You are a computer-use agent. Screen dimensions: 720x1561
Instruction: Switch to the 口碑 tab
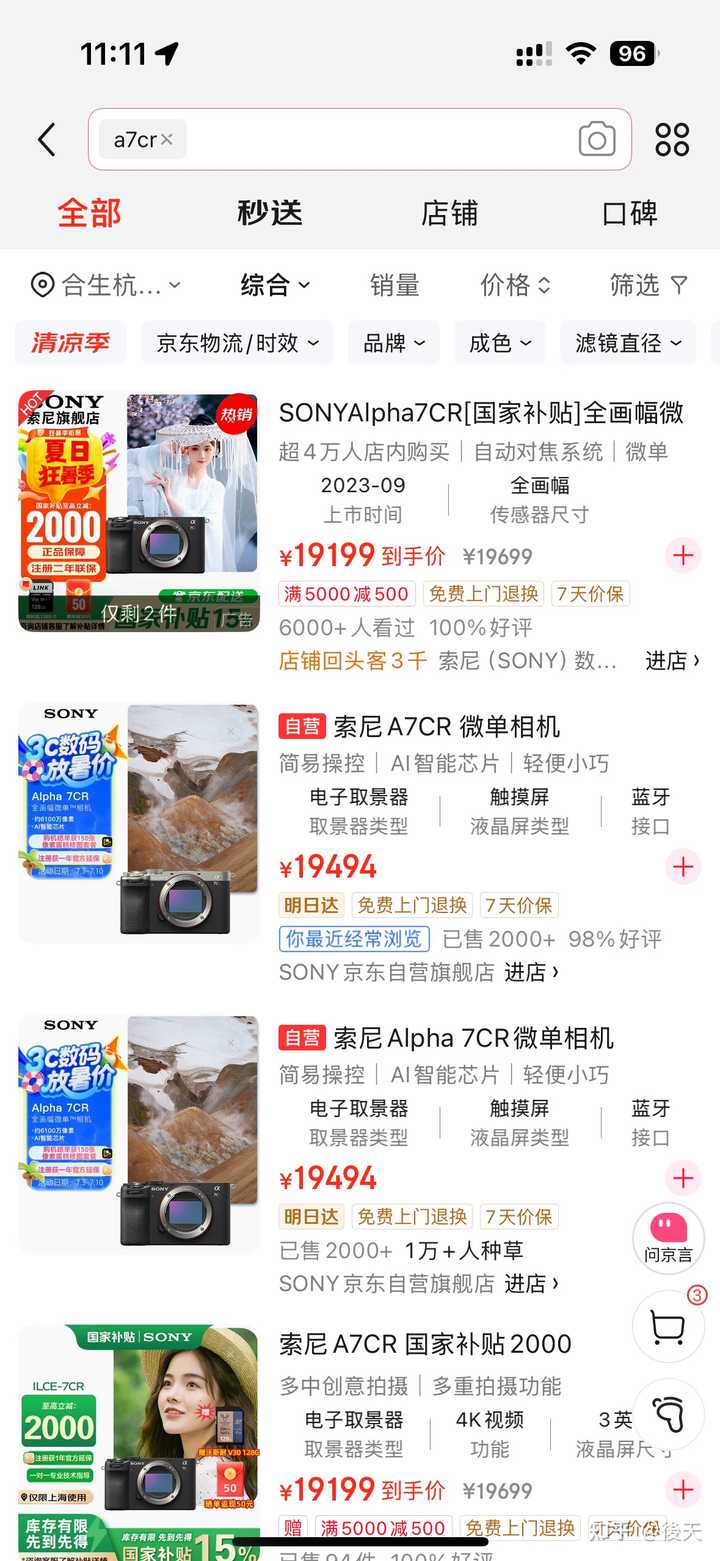(629, 212)
